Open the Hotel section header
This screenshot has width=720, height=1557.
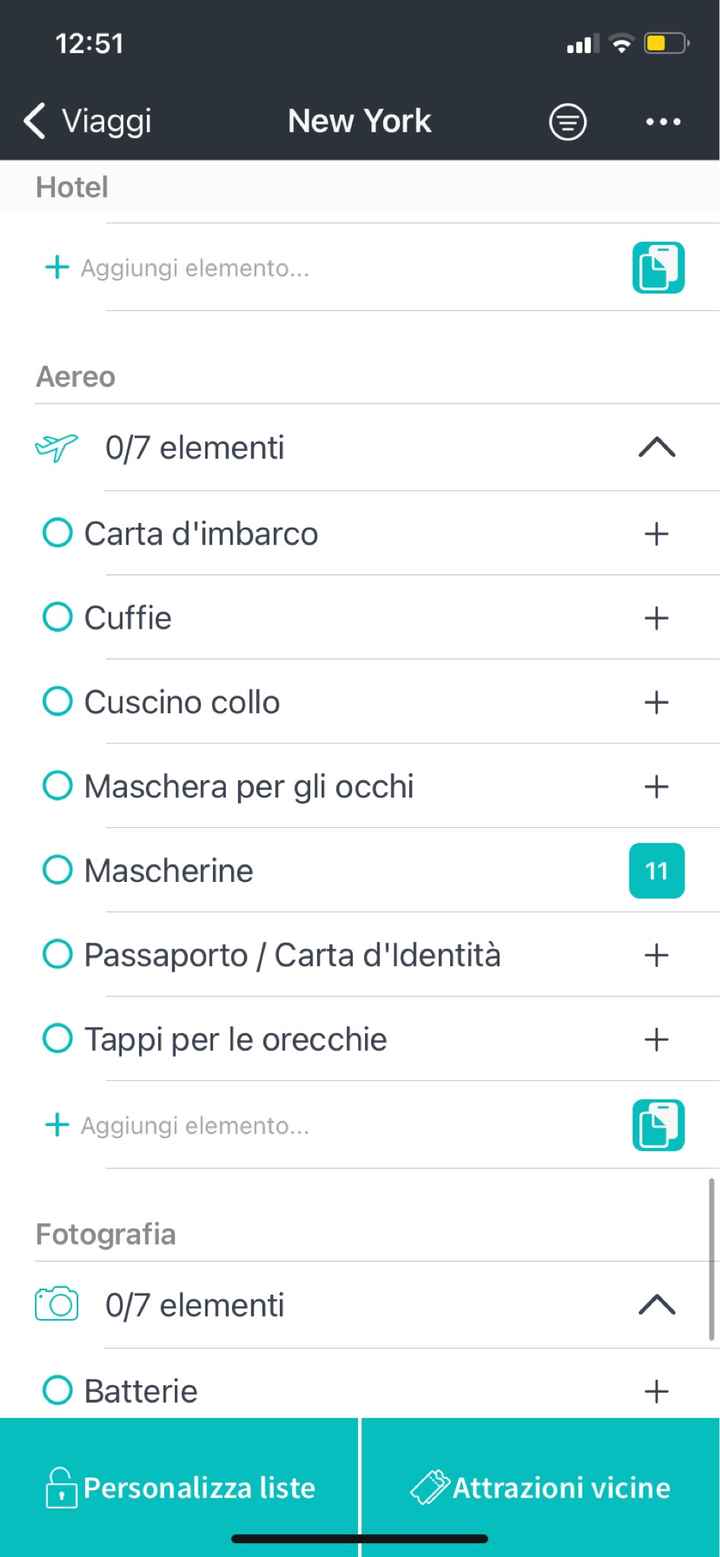coord(71,187)
